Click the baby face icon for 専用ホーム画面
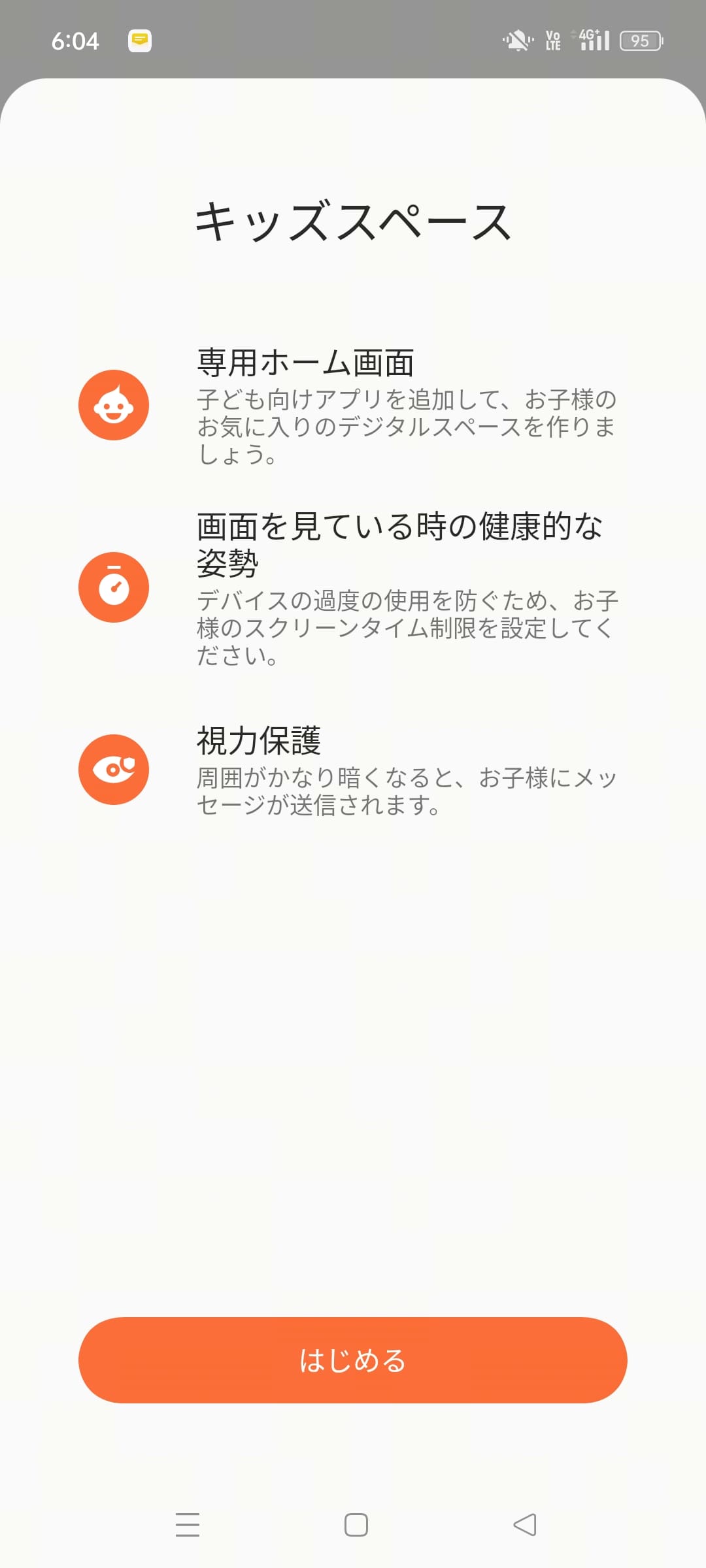The image size is (706, 1568). (x=114, y=404)
